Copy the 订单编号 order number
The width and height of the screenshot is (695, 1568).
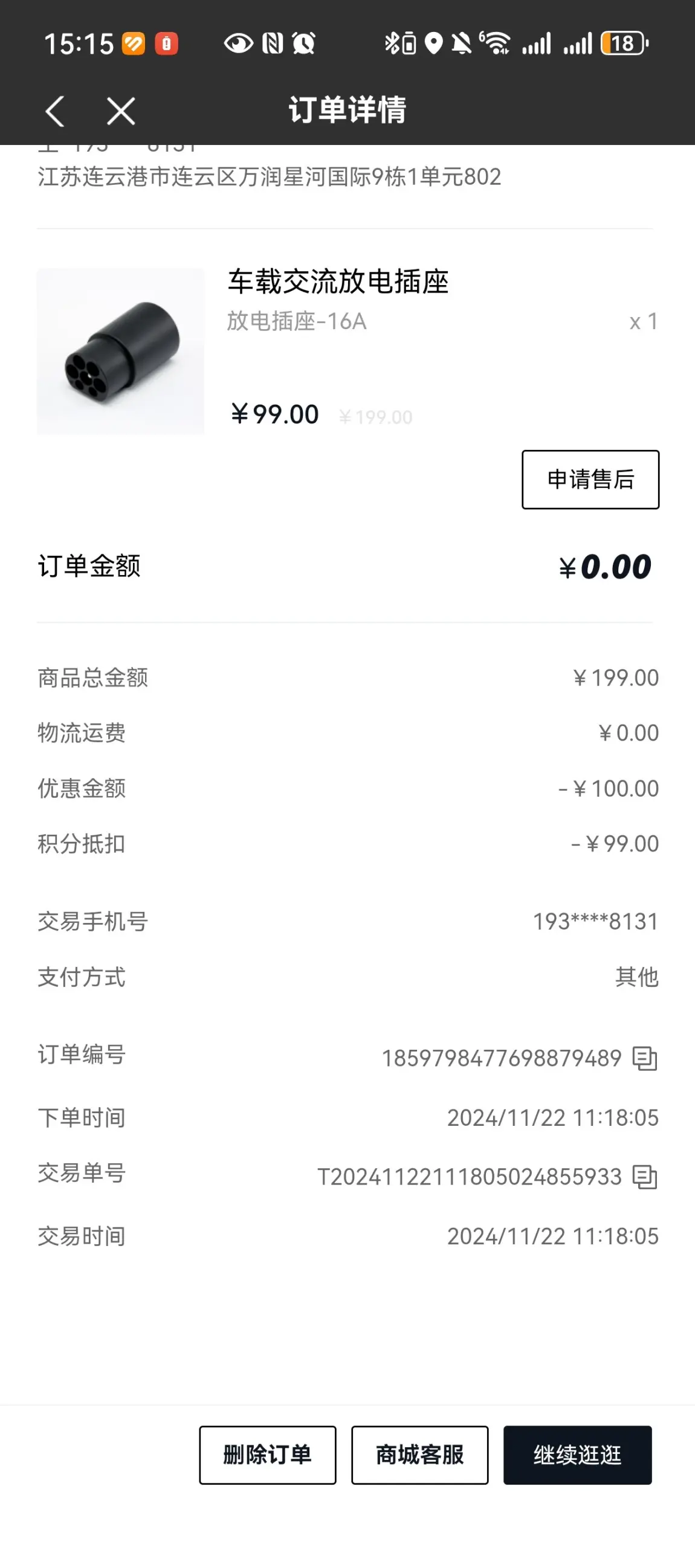coord(644,1059)
